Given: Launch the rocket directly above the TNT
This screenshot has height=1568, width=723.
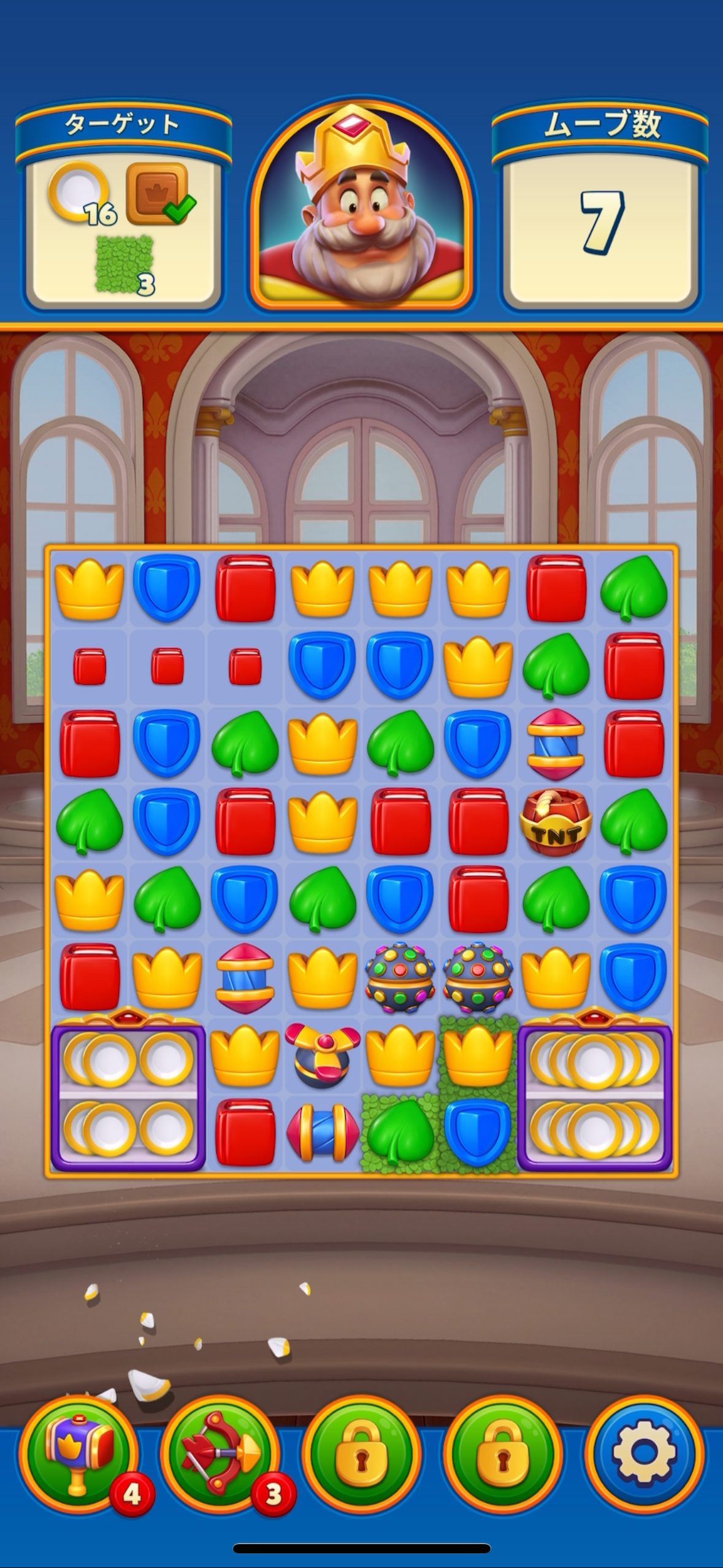Looking at the screenshot, I should (556, 744).
